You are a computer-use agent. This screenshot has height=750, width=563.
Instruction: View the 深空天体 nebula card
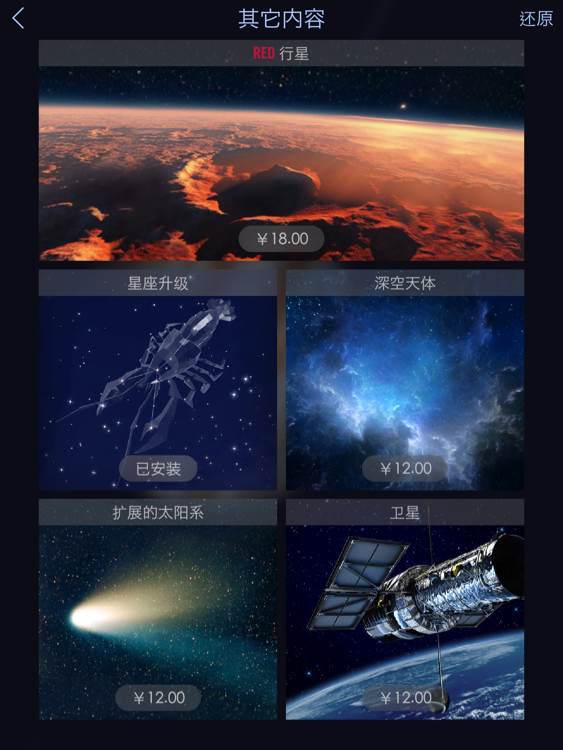point(405,380)
